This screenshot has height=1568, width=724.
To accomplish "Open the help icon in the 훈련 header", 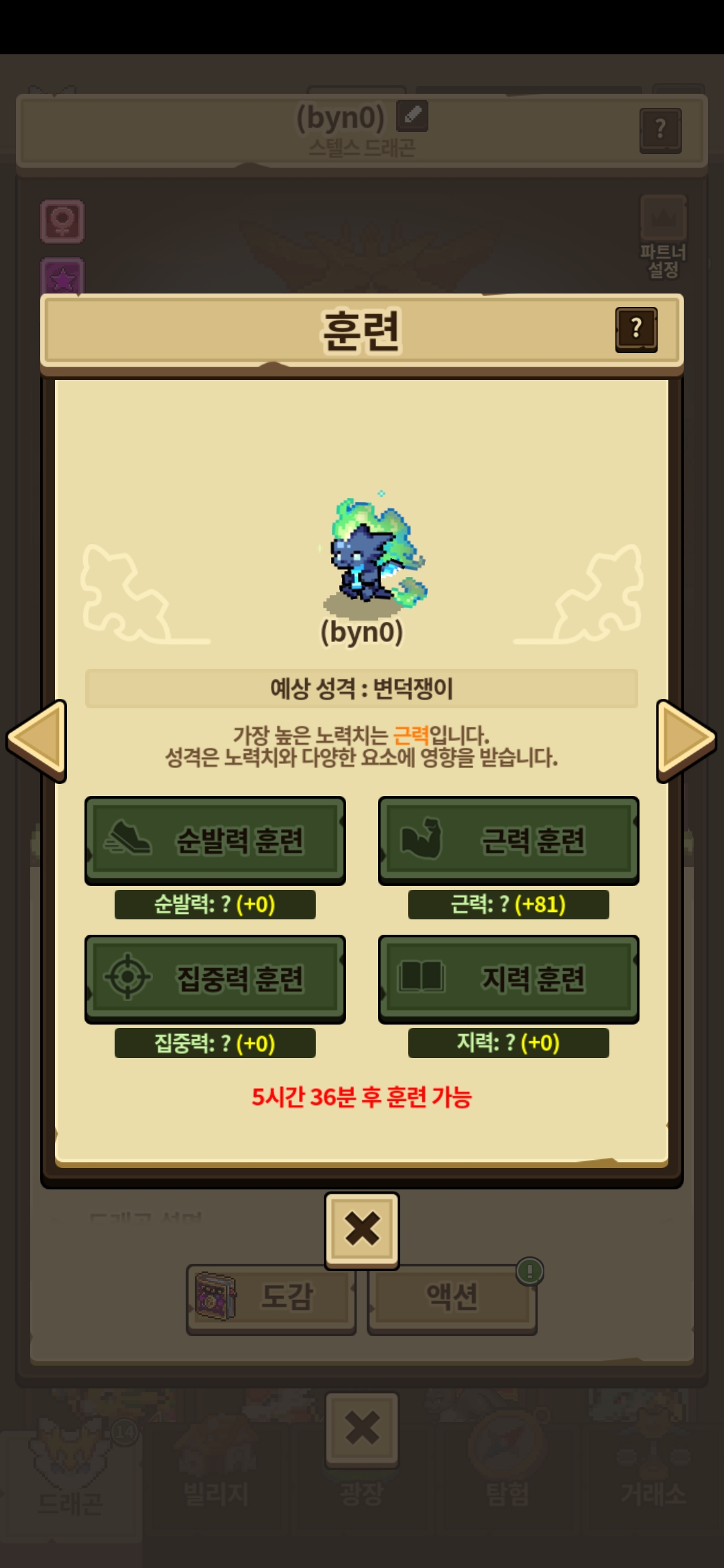I will pos(636,329).
